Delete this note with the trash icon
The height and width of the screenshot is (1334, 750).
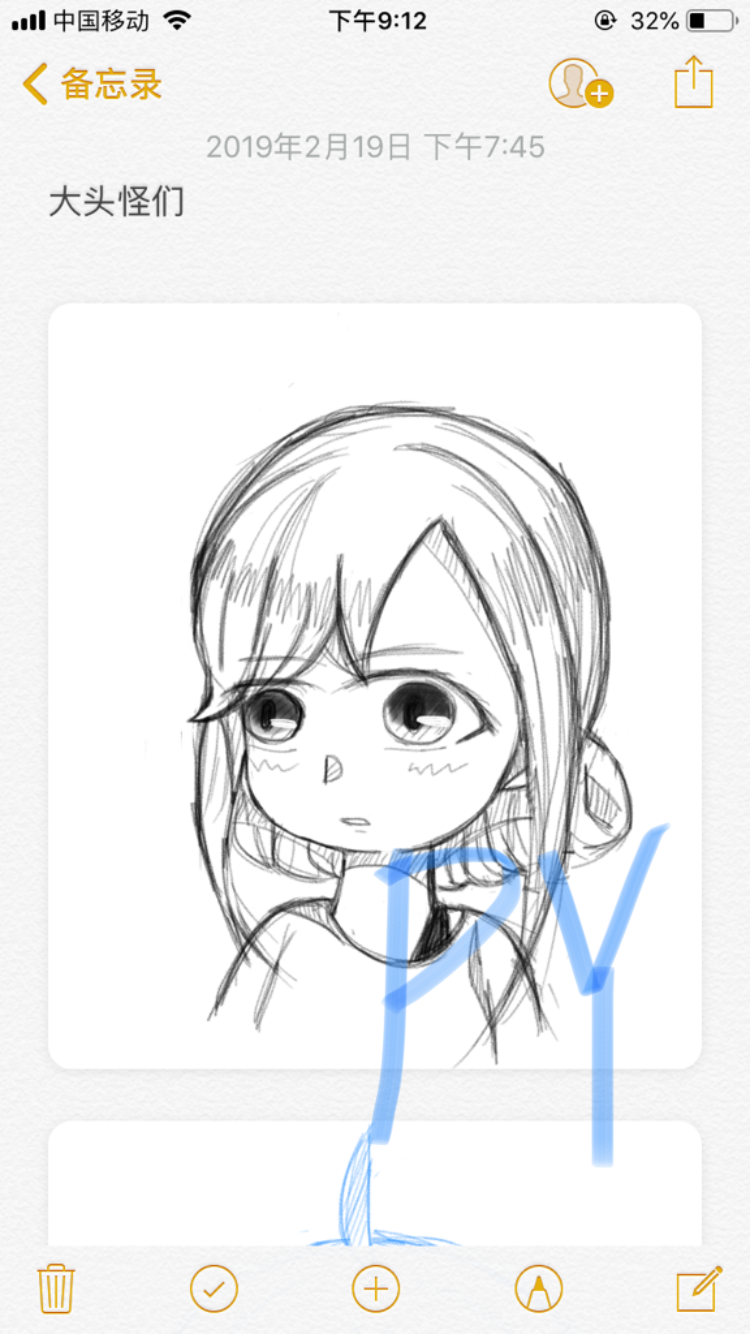(56, 1288)
